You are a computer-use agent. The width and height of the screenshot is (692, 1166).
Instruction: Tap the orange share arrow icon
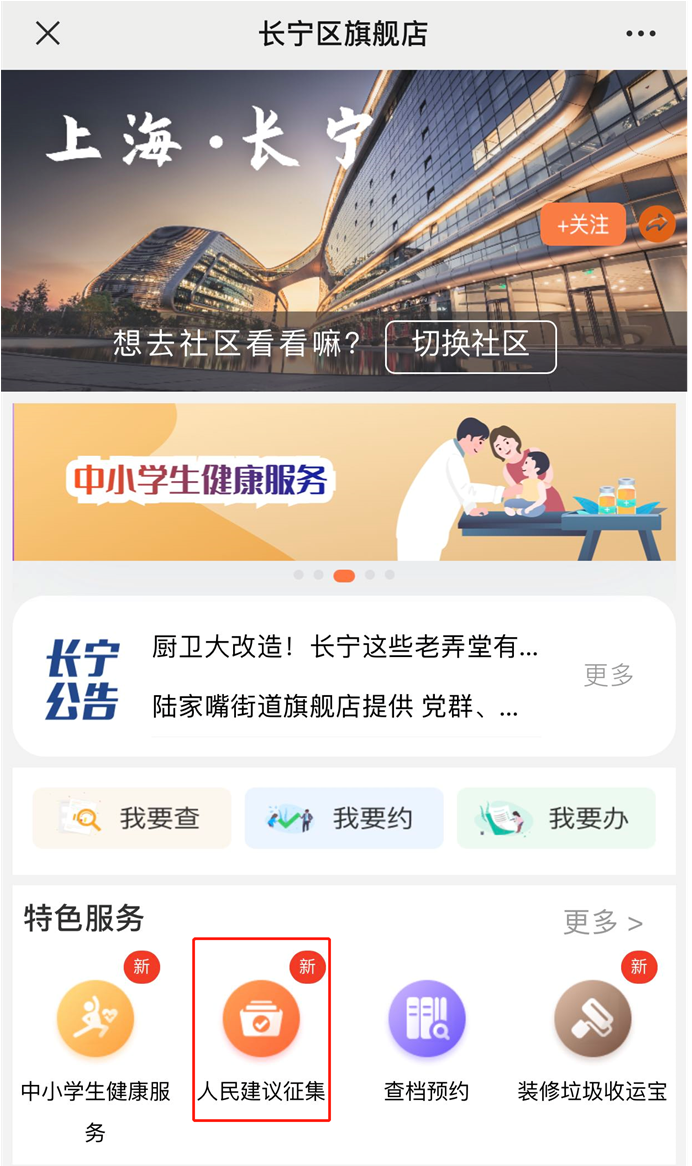[x=657, y=224]
